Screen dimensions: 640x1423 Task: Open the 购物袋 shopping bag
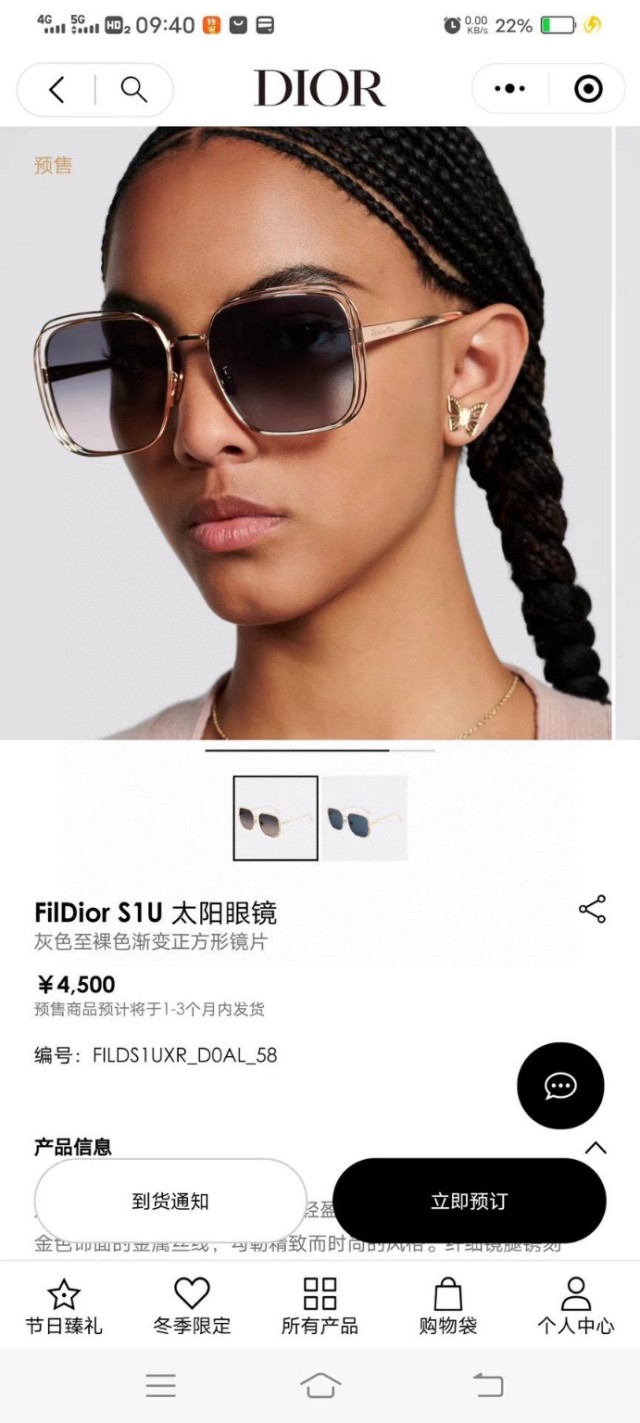coord(448,1306)
